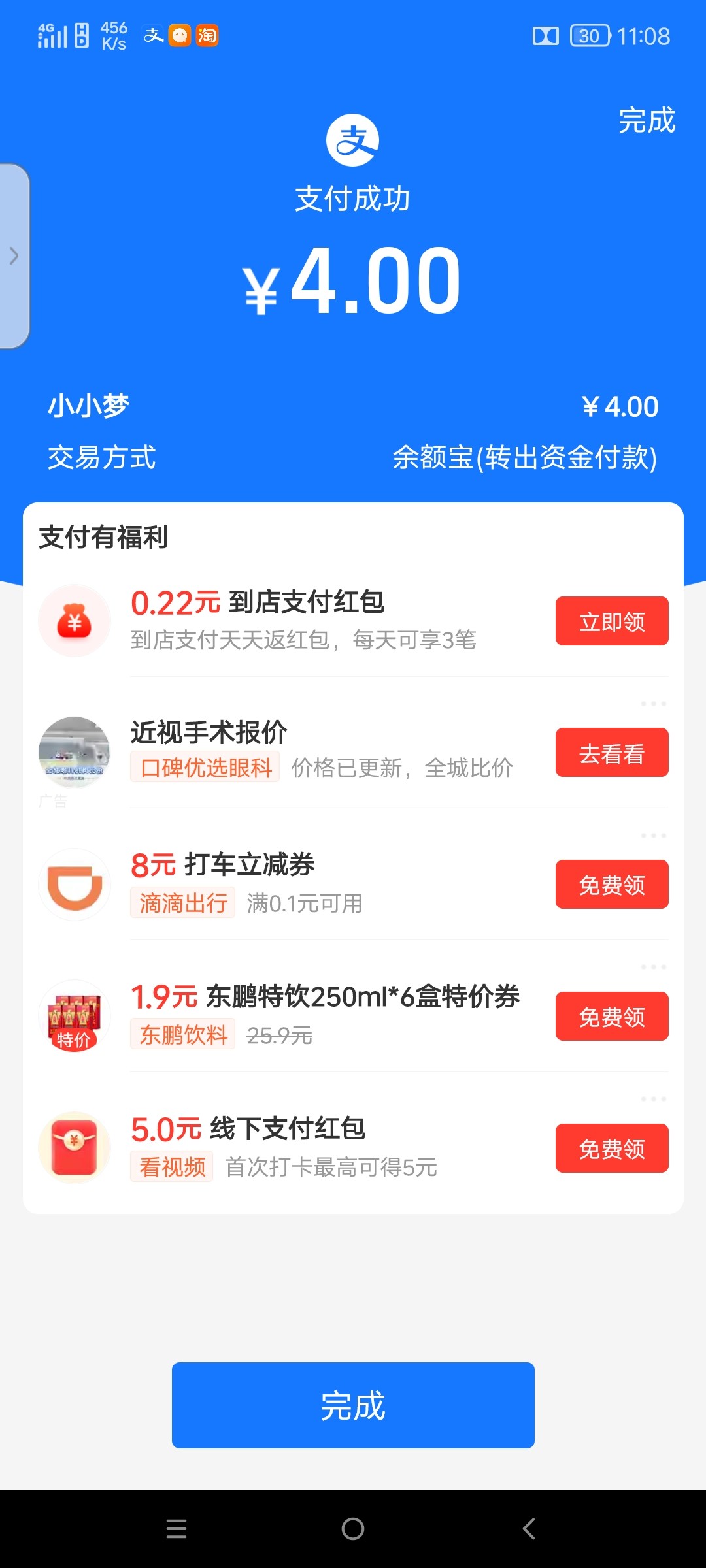Go back using system navigation bar

529,1529
